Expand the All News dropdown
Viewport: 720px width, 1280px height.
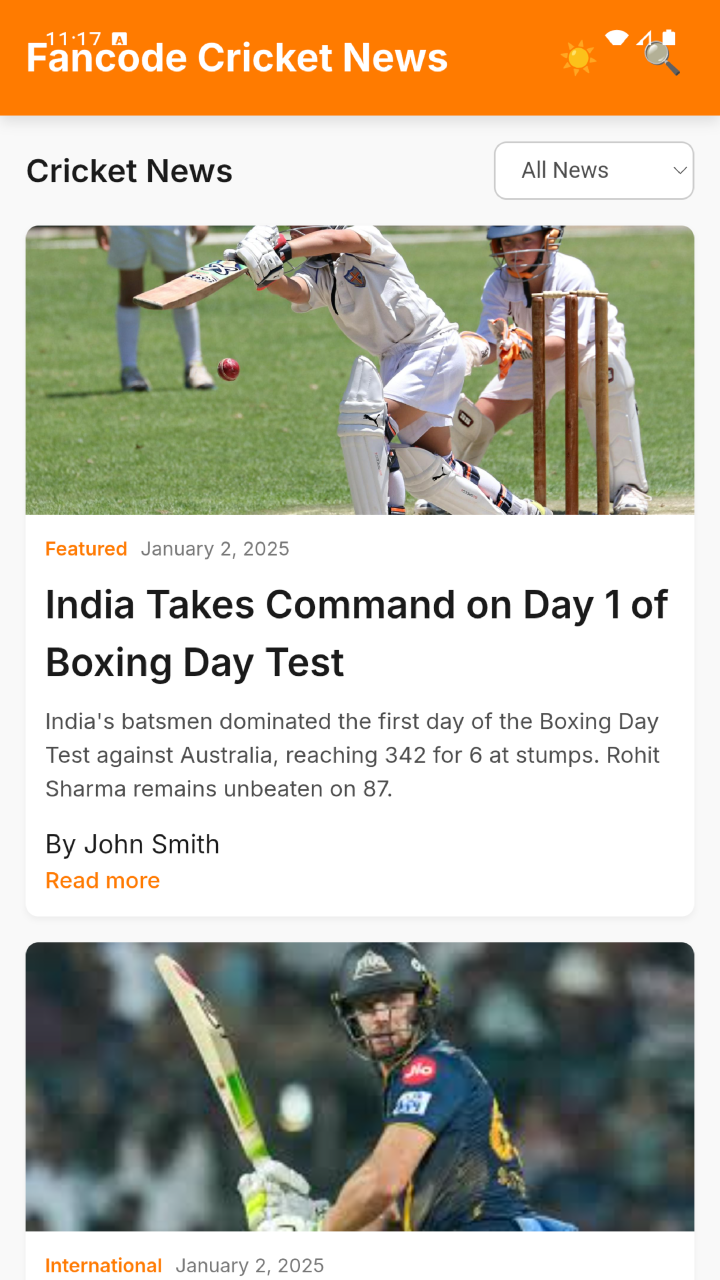pos(594,171)
